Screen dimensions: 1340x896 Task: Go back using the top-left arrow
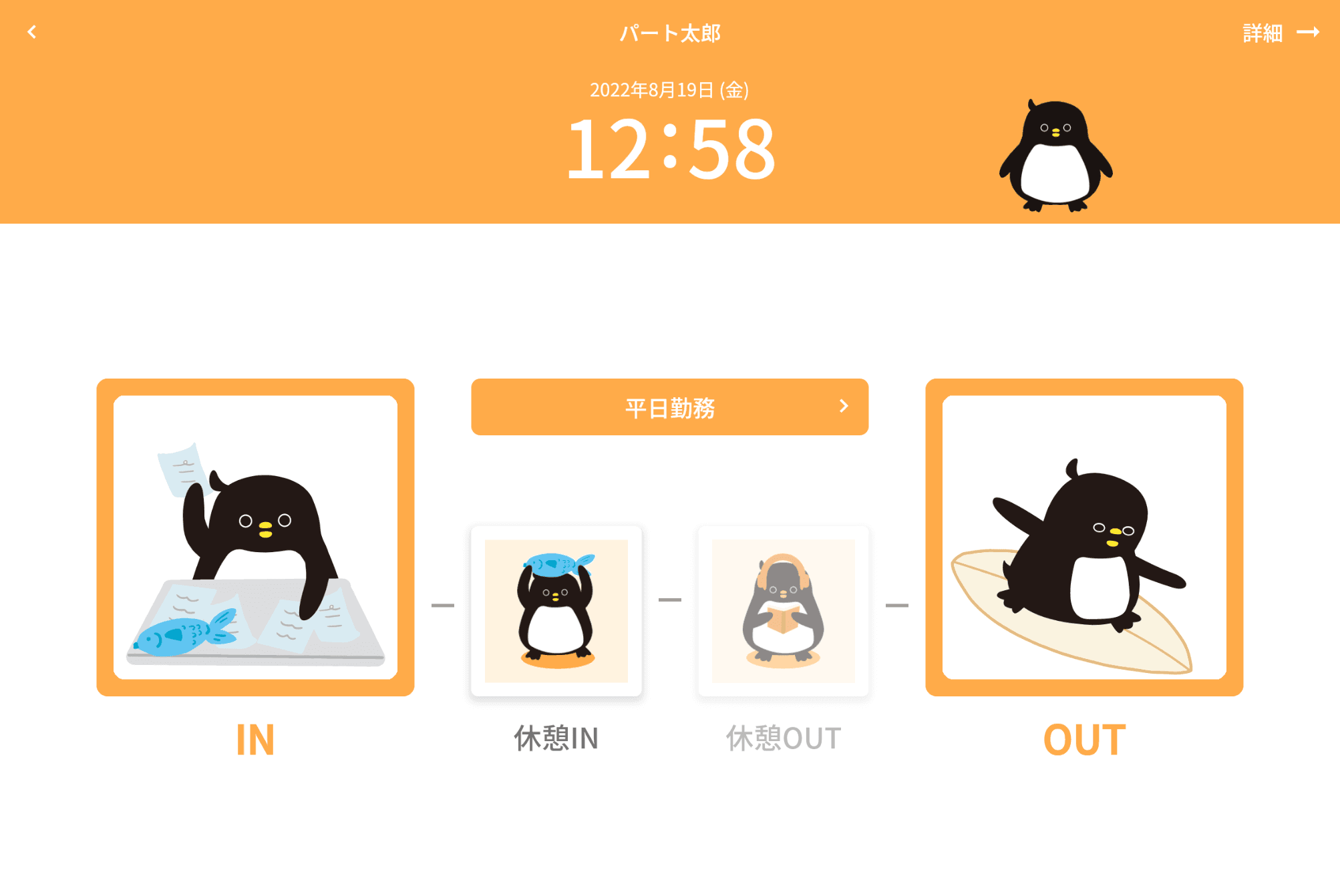point(31,32)
